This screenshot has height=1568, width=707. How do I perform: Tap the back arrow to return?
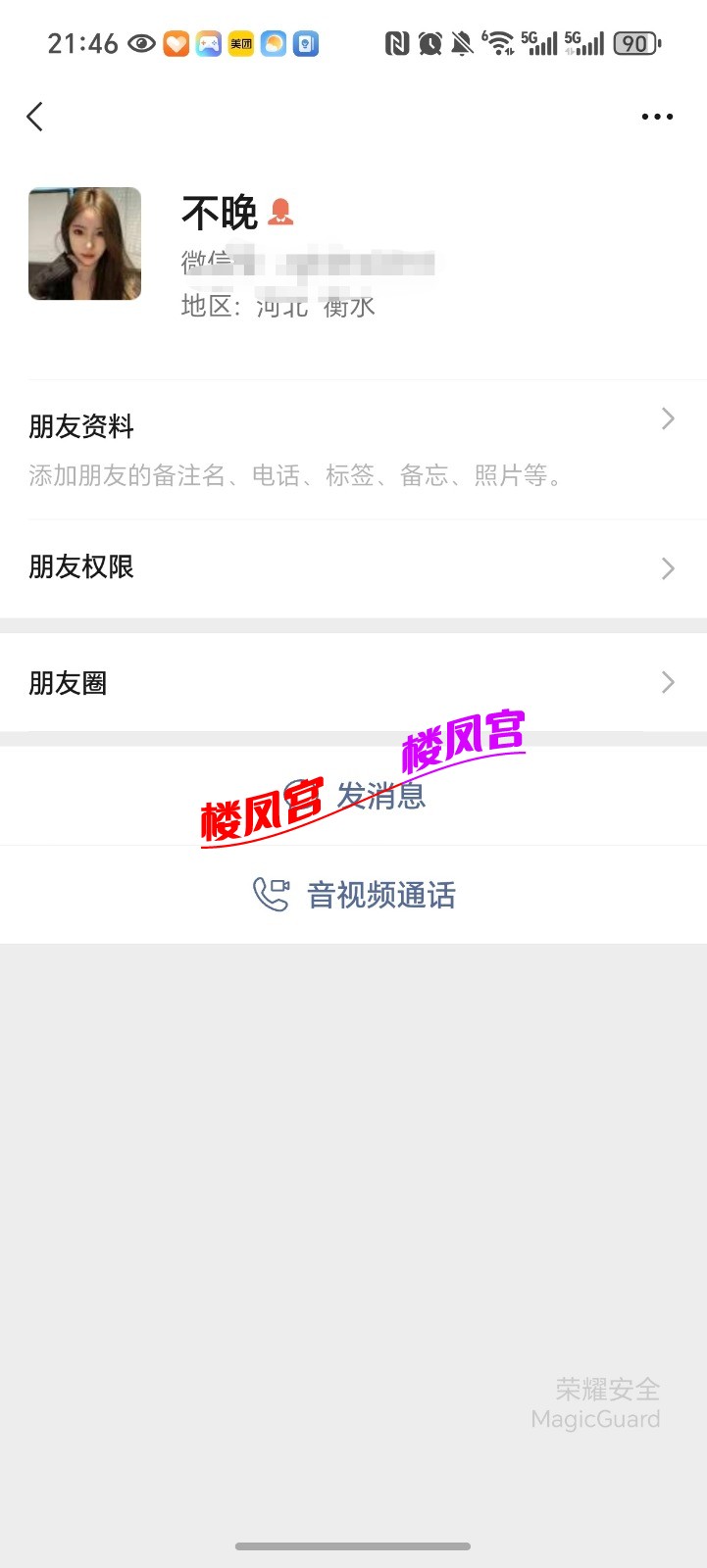click(34, 116)
